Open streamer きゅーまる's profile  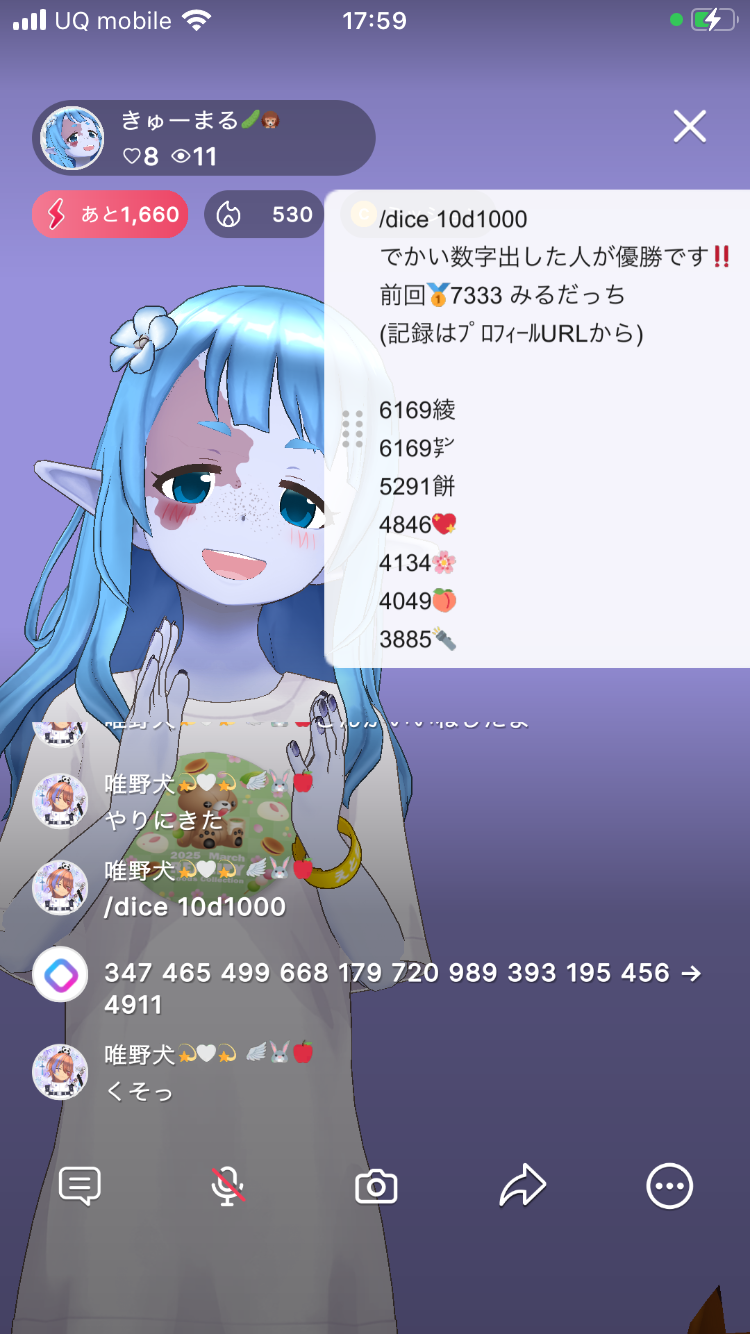coord(72,138)
